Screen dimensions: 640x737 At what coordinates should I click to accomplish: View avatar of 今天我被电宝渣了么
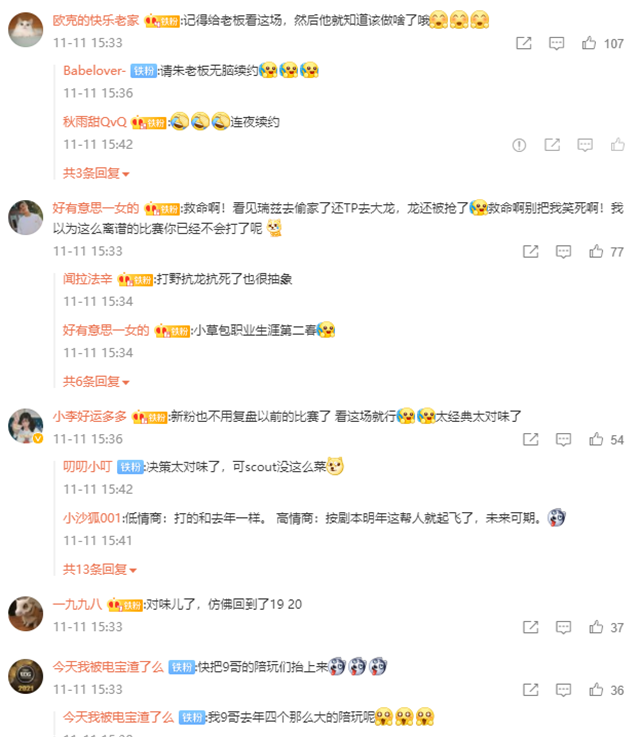tap(25, 677)
